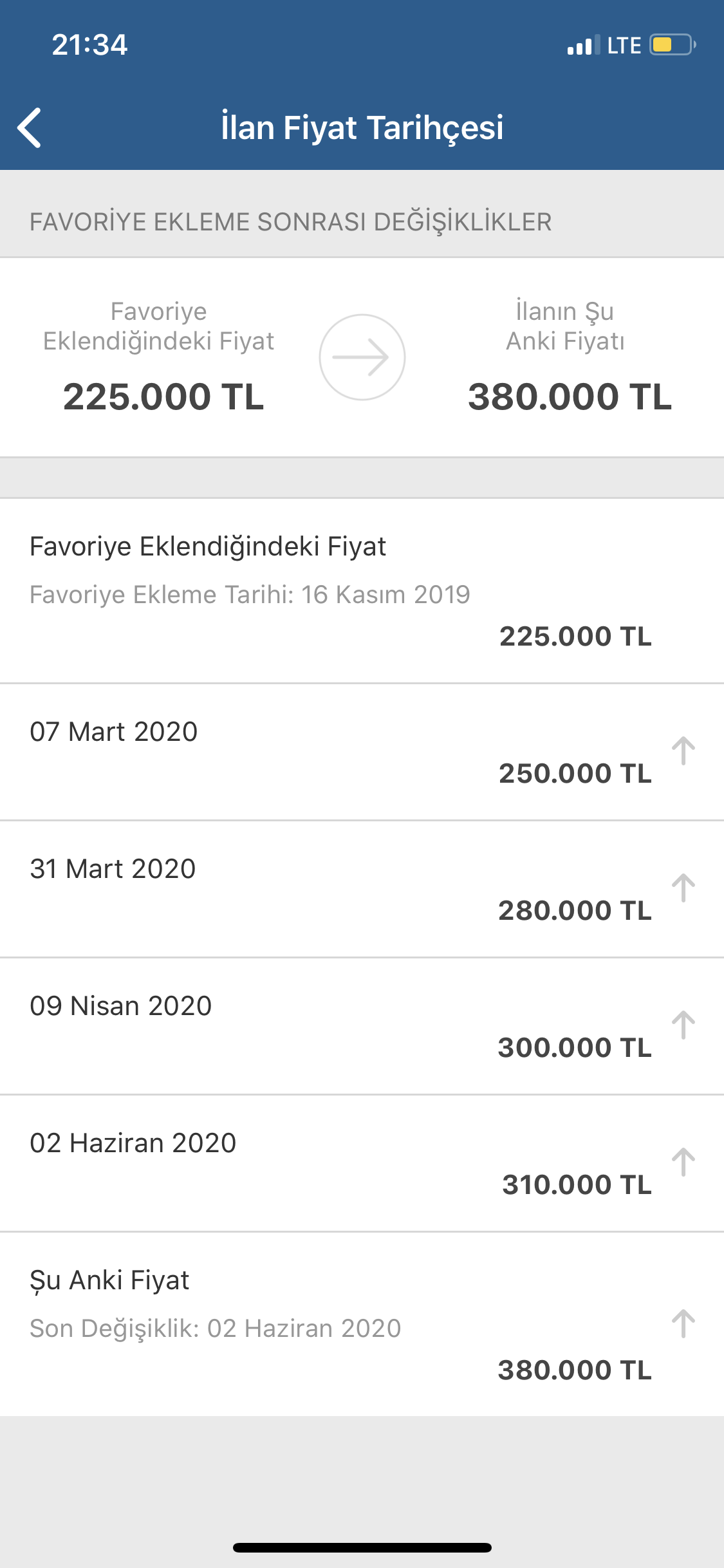Viewport: 724px width, 1568px height.
Task: Go back from İlan Fiyat Tarihçesi
Action: 30,127
